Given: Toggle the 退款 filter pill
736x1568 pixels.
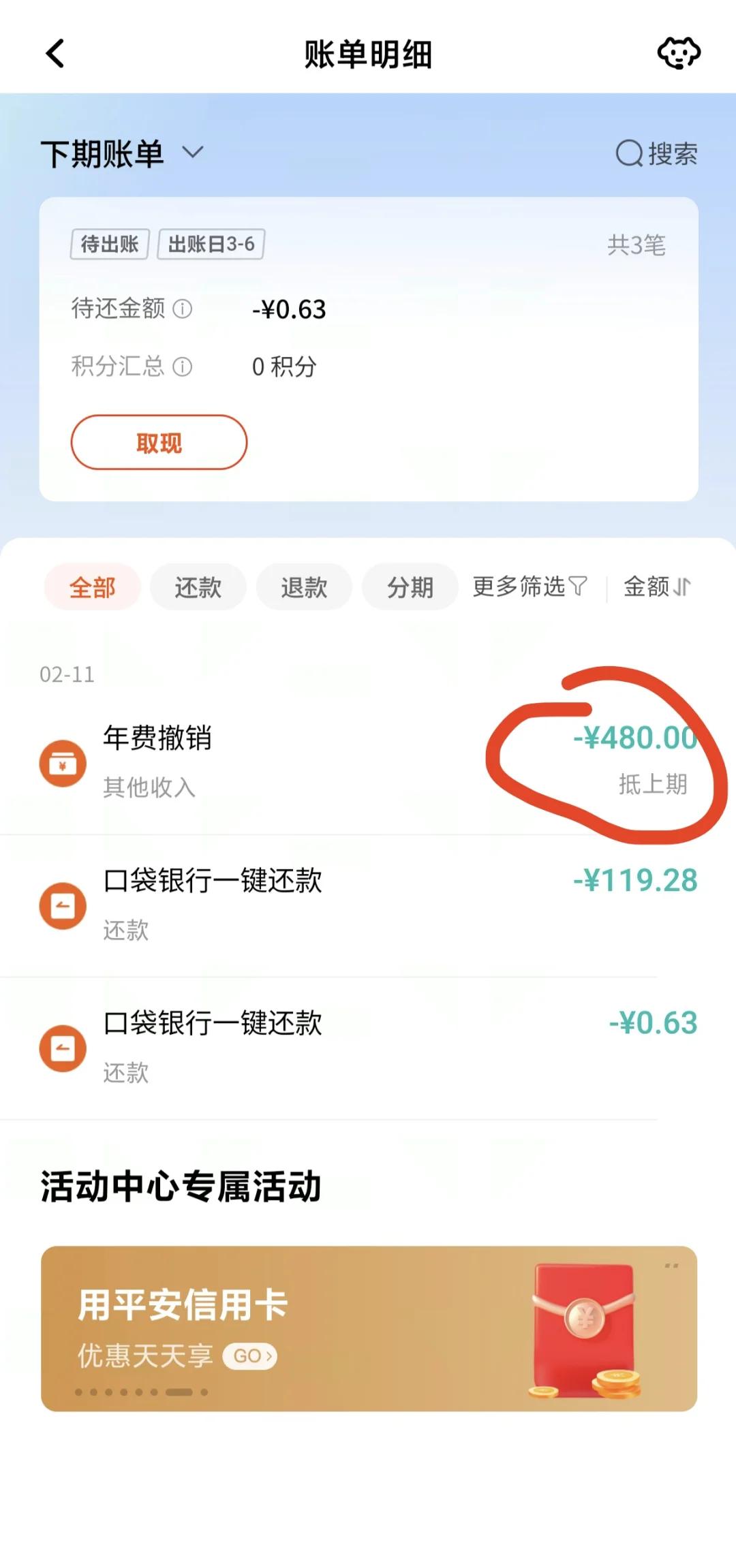Looking at the screenshot, I should [303, 586].
